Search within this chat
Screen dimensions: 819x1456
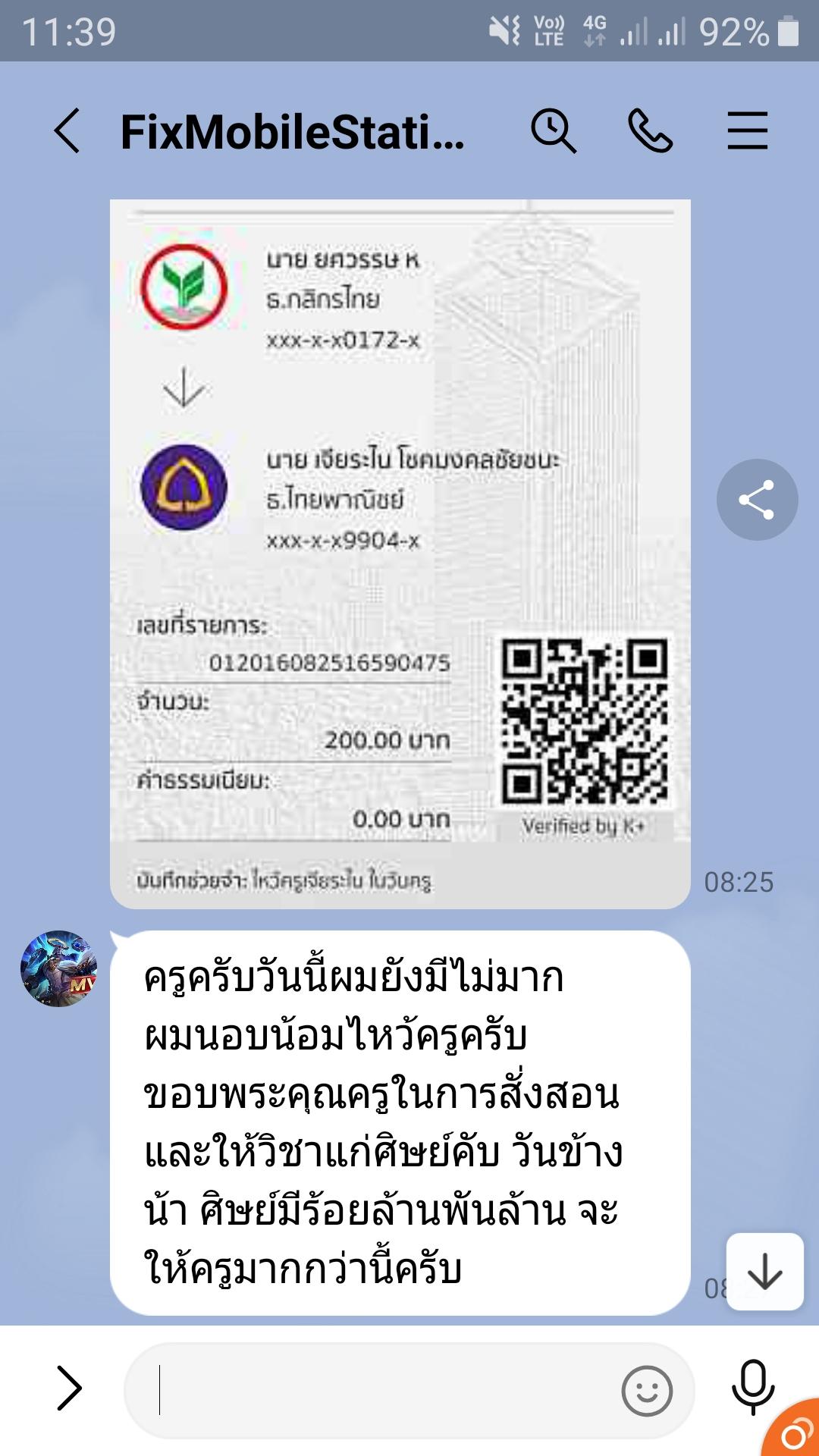(553, 131)
